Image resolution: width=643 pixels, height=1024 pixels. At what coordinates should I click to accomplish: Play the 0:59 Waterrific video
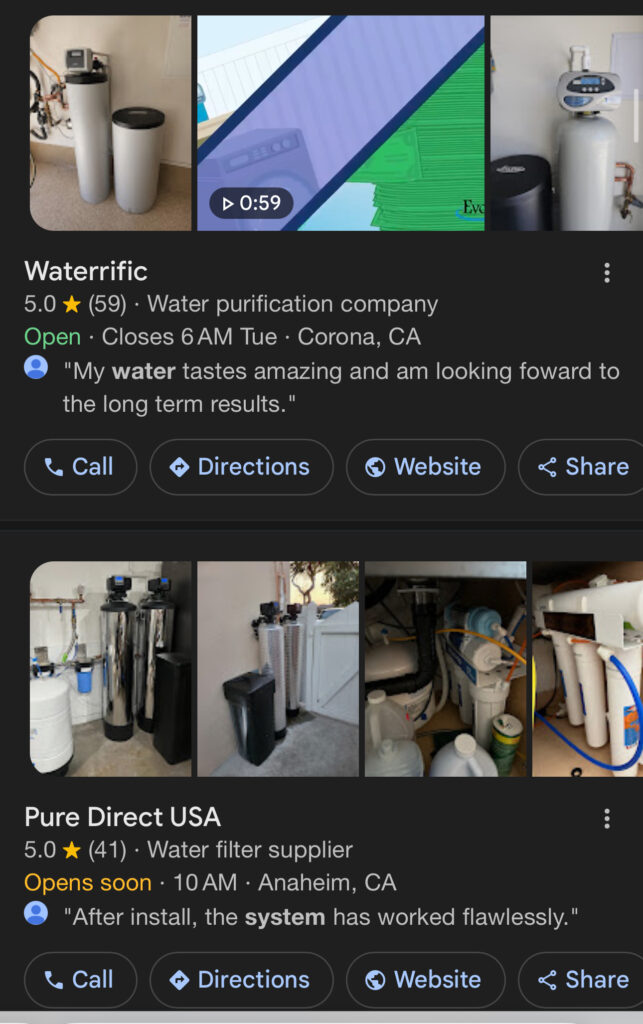coord(340,123)
